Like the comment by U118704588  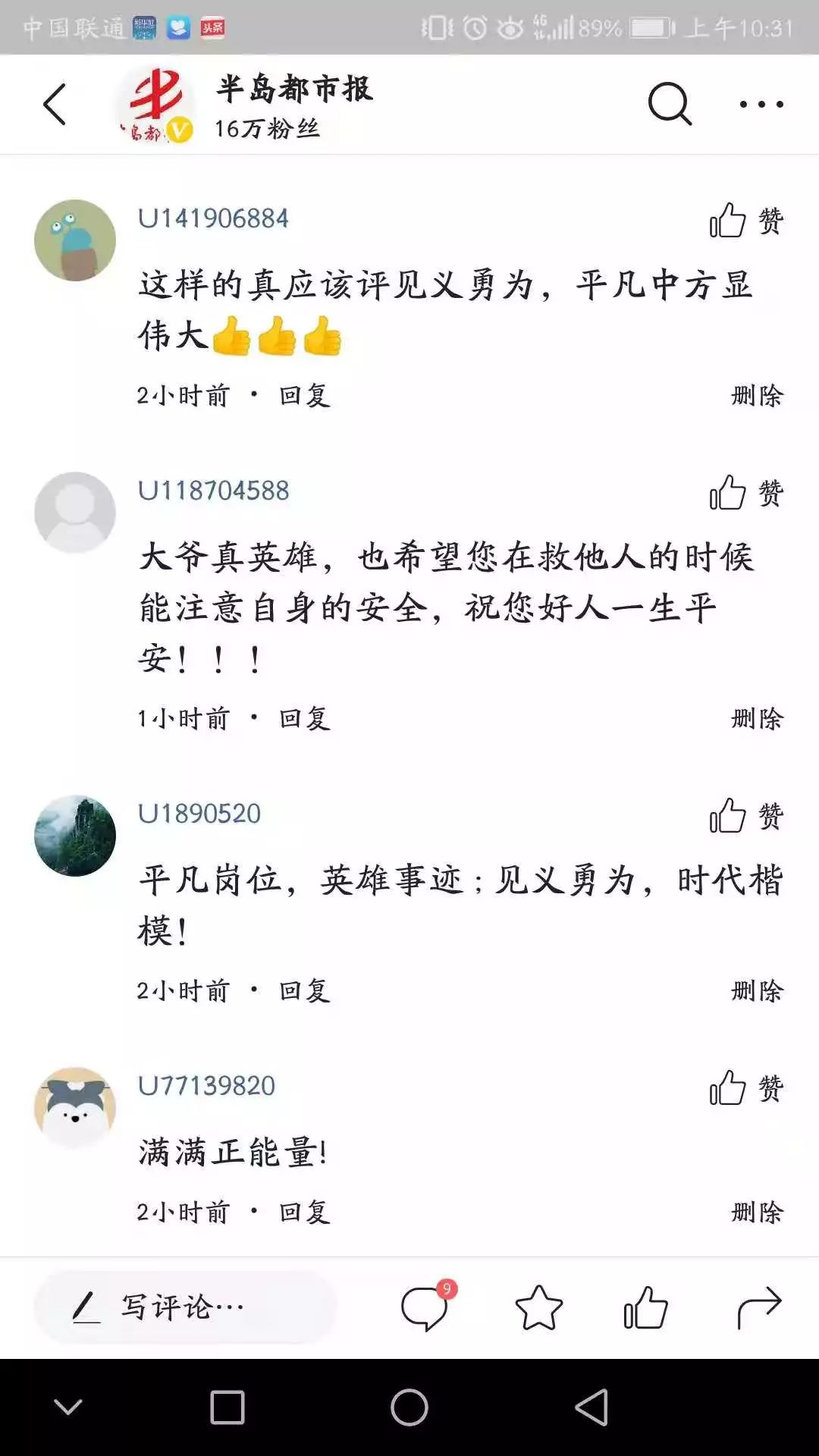(x=745, y=493)
